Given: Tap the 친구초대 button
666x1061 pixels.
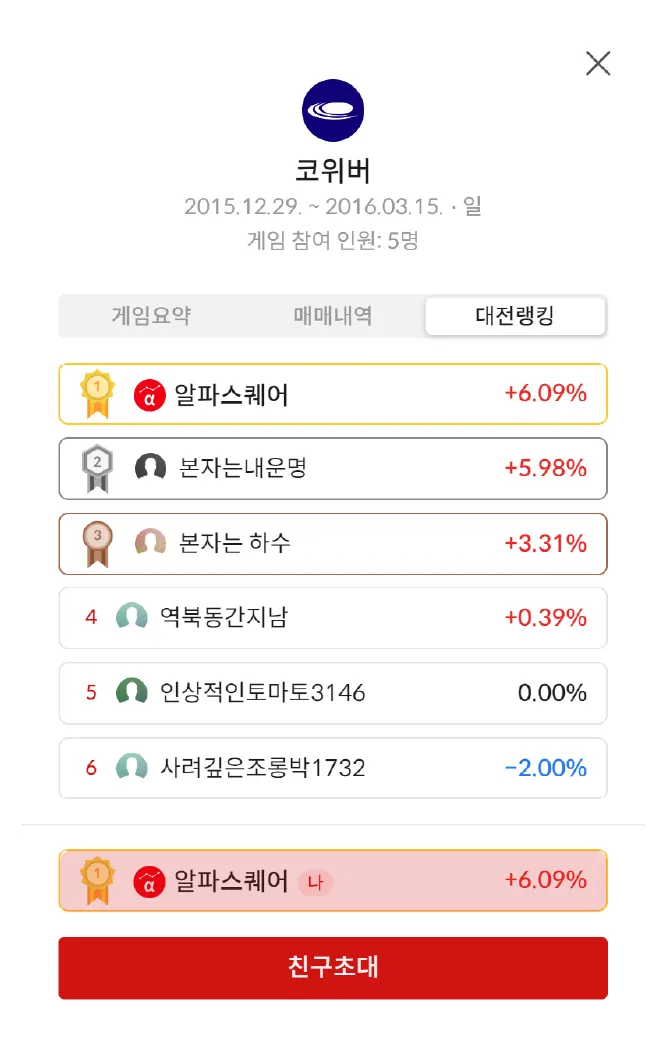Looking at the screenshot, I should point(333,968).
